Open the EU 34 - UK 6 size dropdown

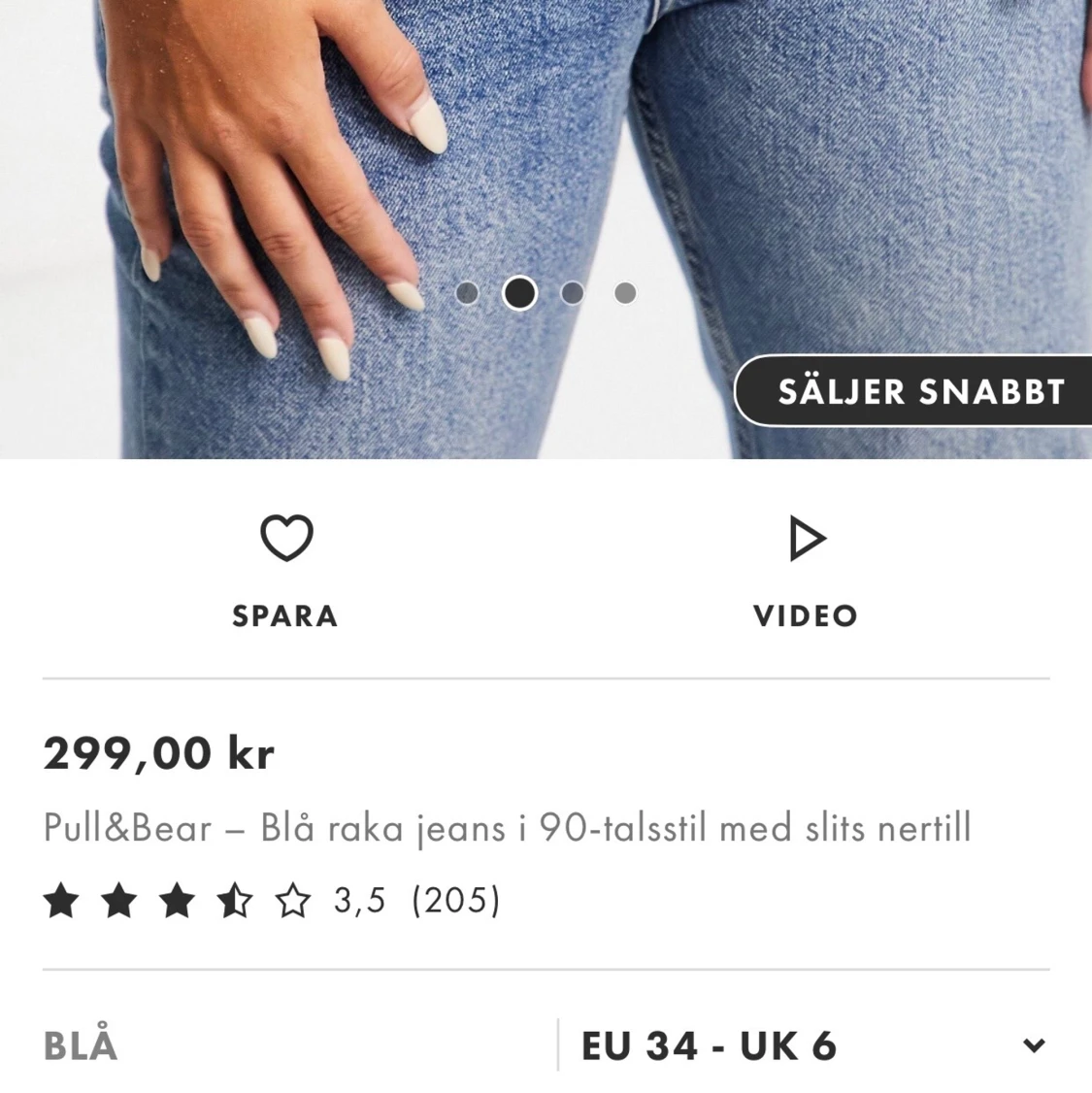tap(709, 1044)
